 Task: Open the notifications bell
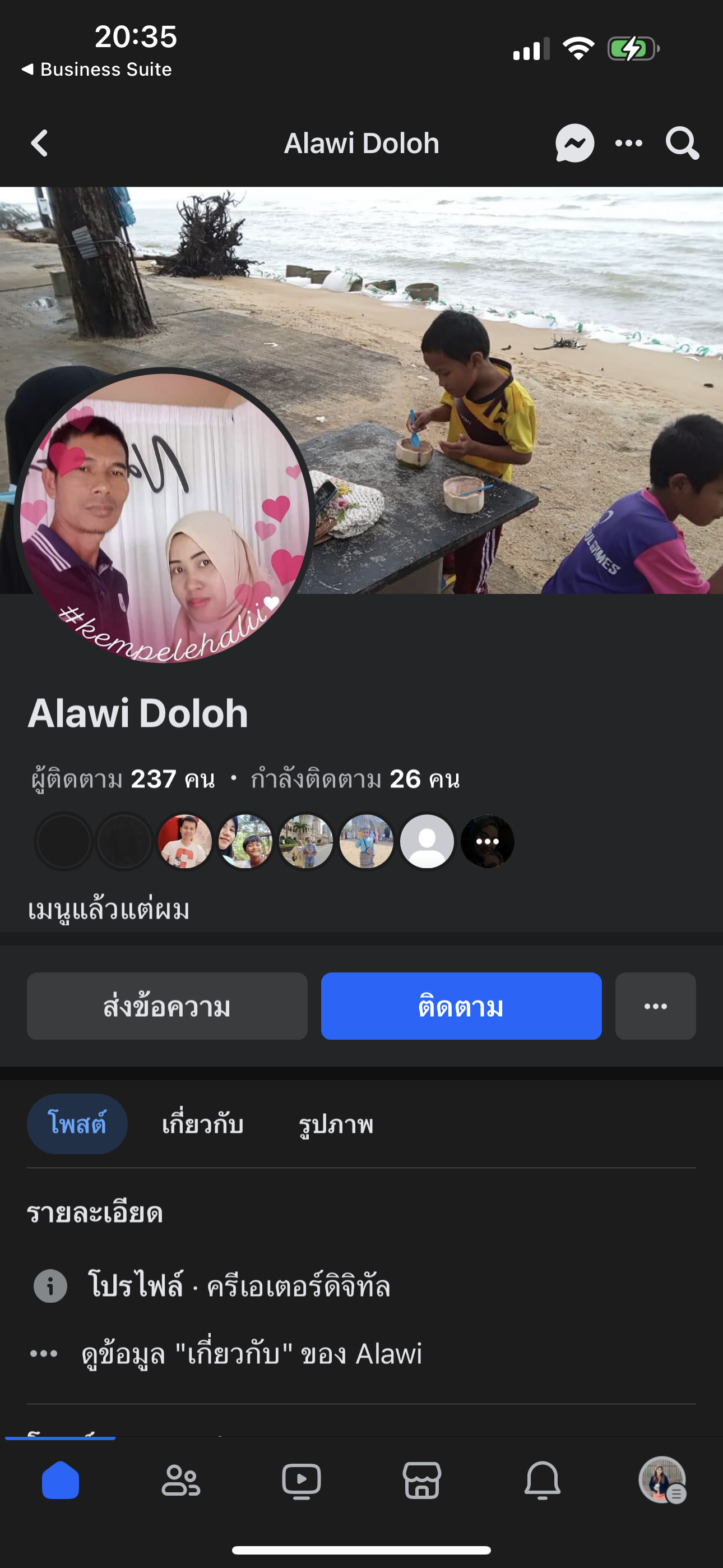point(543,1480)
